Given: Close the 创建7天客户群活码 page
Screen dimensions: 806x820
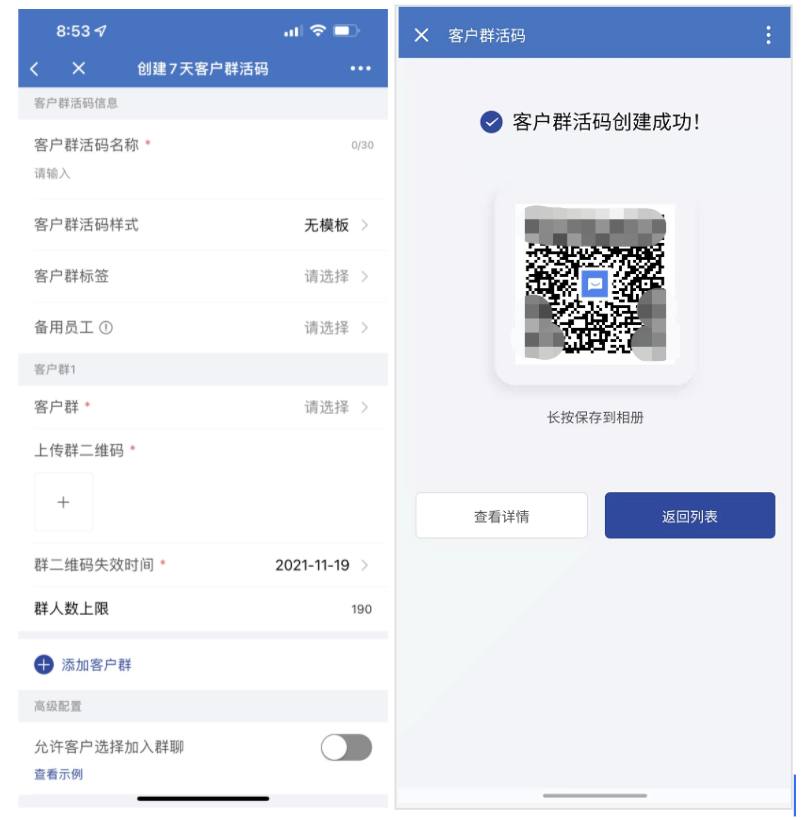Looking at the screenshot, I should [79, 68].
